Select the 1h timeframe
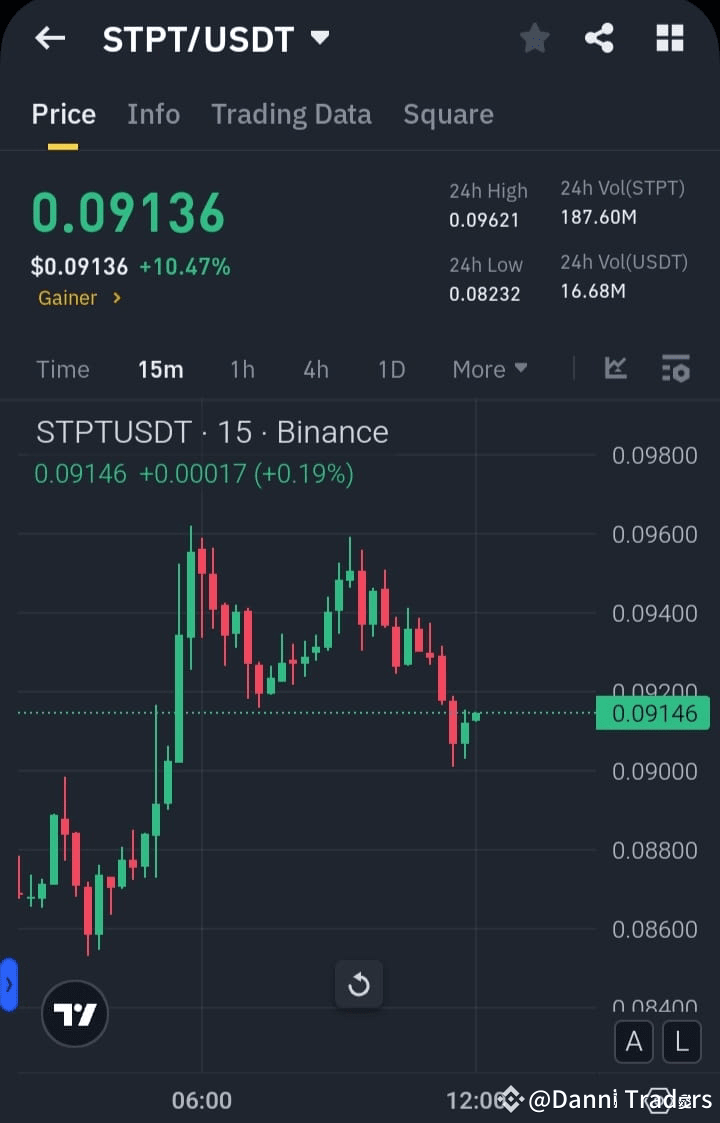This screenshot has height=1123, width=720. pyautogui.click(x=242, y=369)
